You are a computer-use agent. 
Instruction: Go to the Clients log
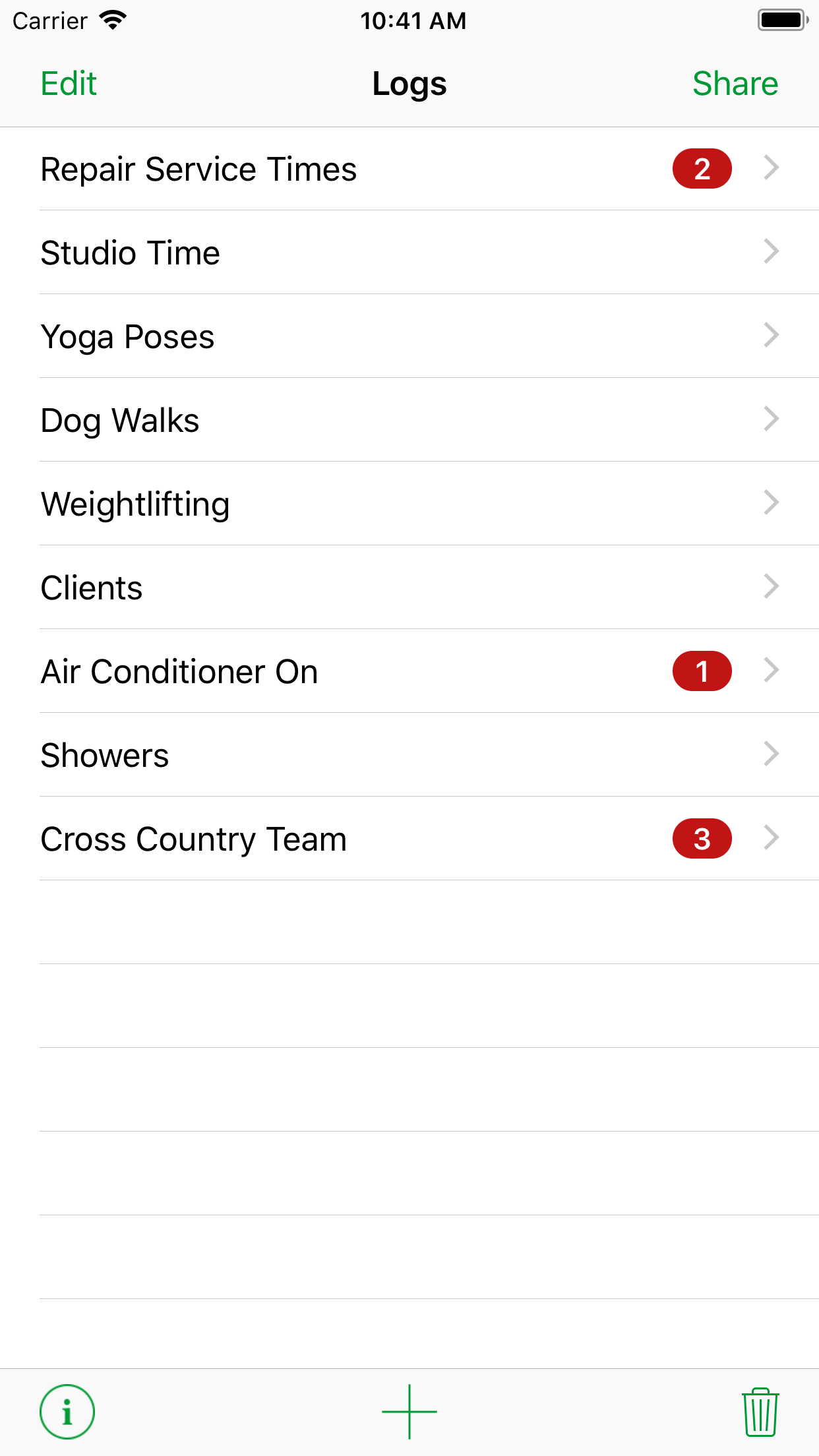(x=409, y=588)
